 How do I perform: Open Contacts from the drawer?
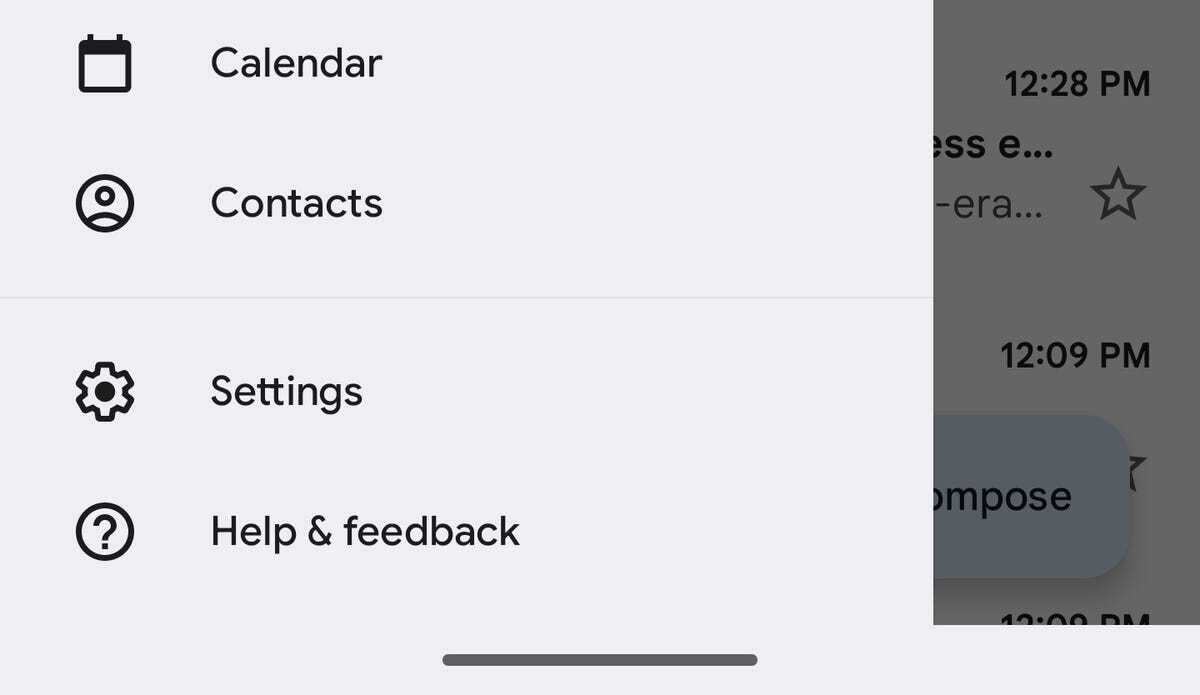pyautogui.click(x=296, y=203)
